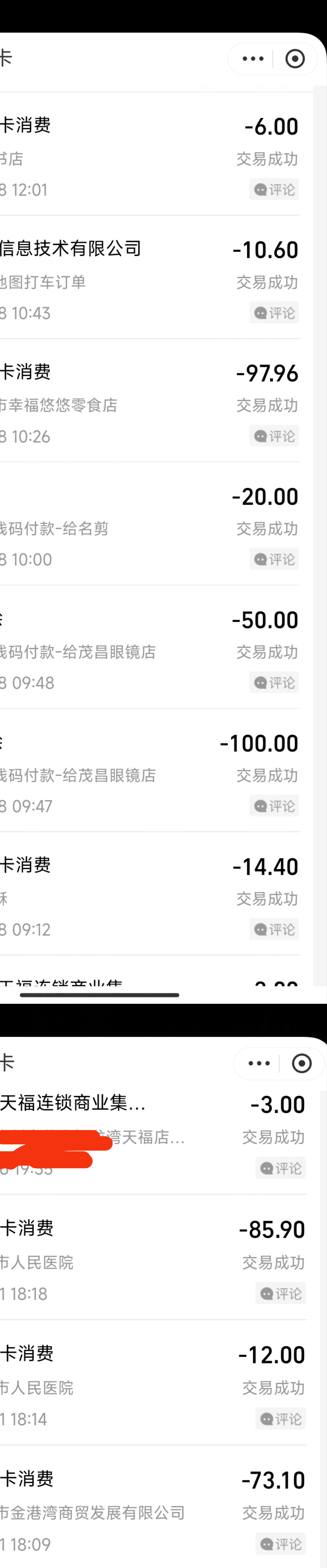The width and height of the screenshot is (327, 1568).
Task: Comment on the -100.00 茂昌眼镜店 payment
Action: 274,806
